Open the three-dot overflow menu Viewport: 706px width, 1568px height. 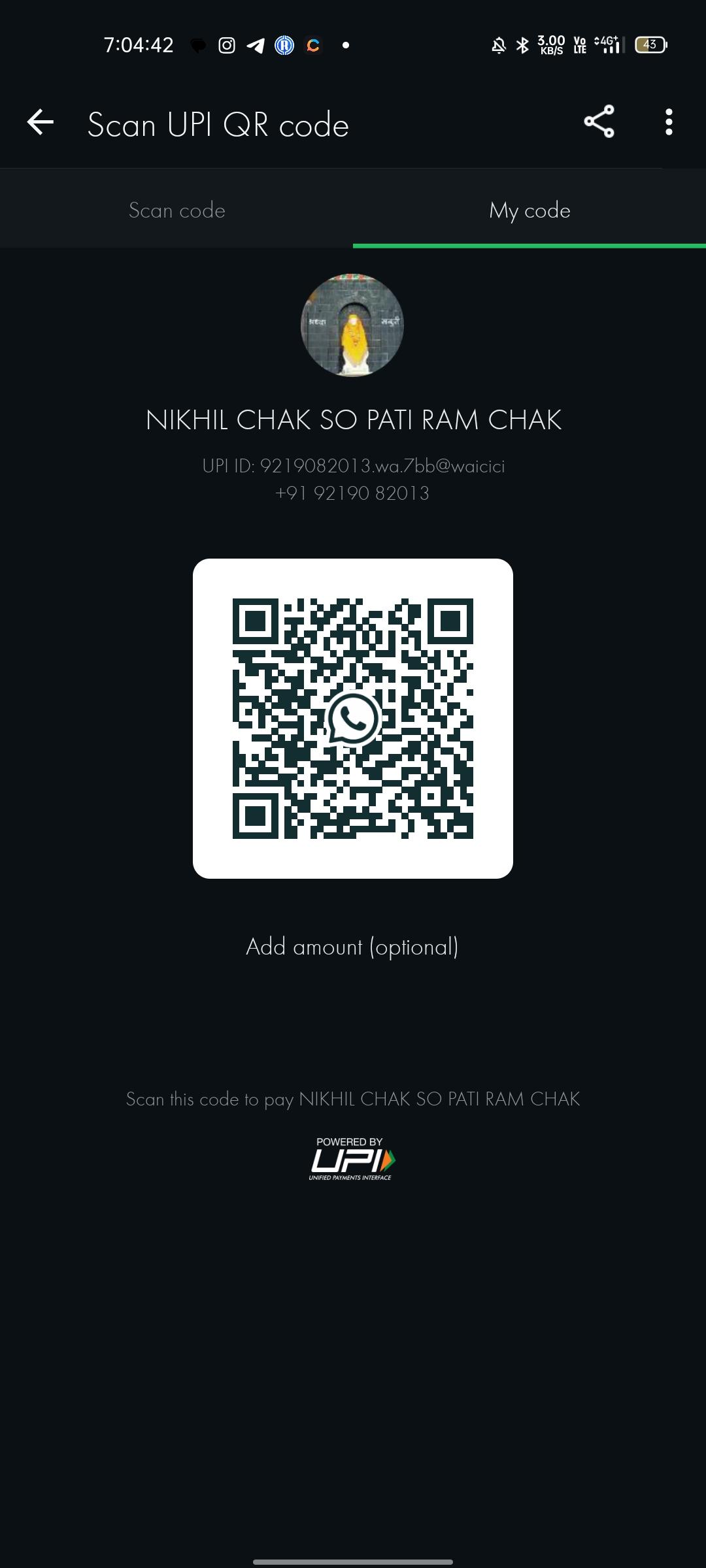[x=668, y=122]
